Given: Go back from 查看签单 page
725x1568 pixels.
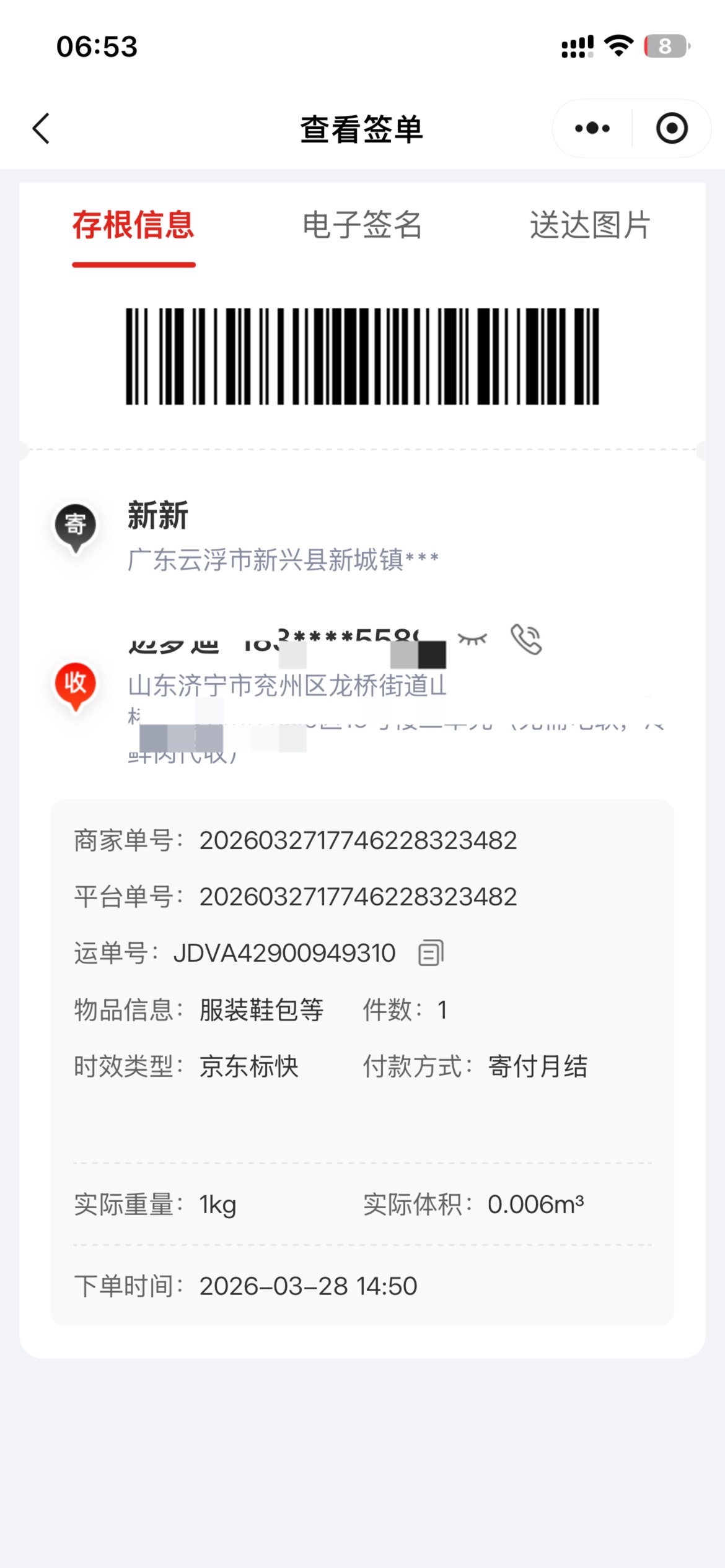Looking at the screenshot, I should [x=42, y=129].
